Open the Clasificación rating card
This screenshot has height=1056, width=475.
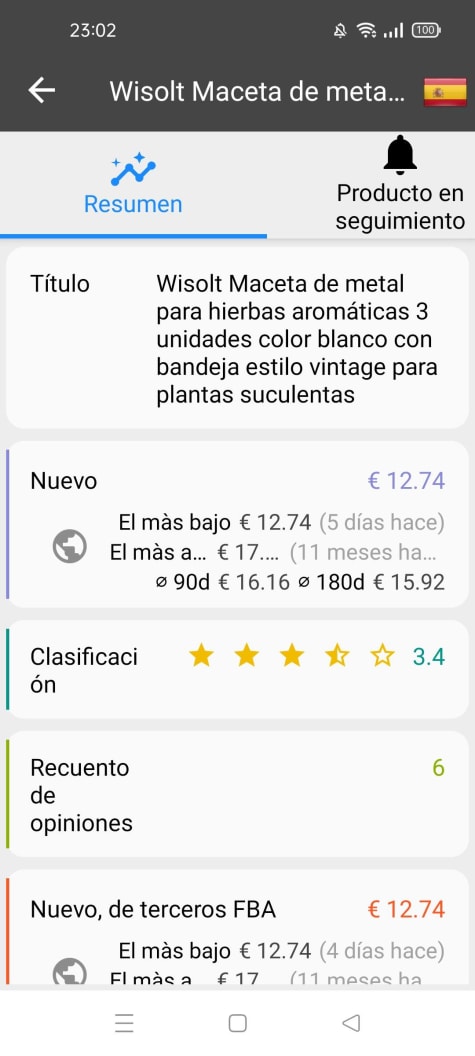[x=237, y=669]
